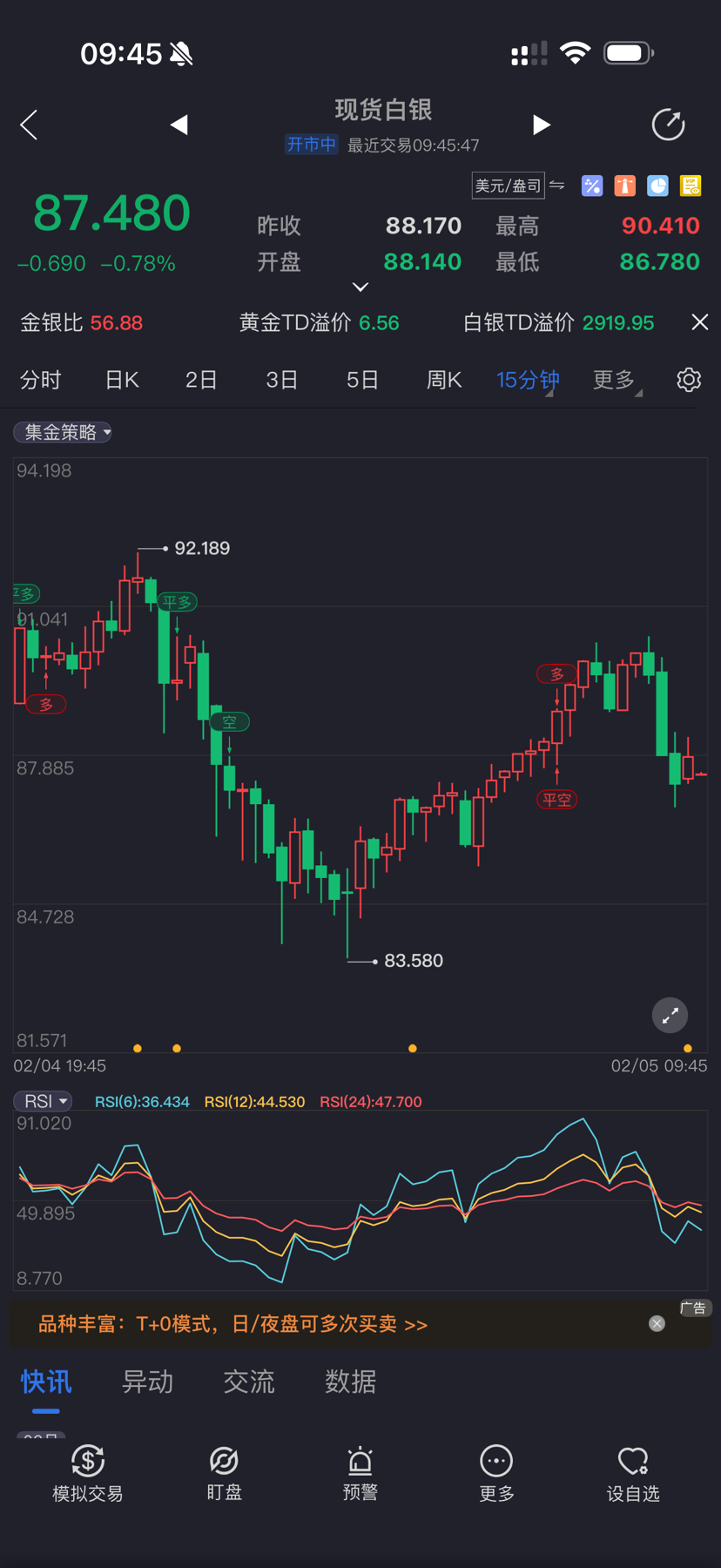This screenshot has height=1568, width=721.
Task: Switch to the 异动 tab
Action: click(147, 1382)
